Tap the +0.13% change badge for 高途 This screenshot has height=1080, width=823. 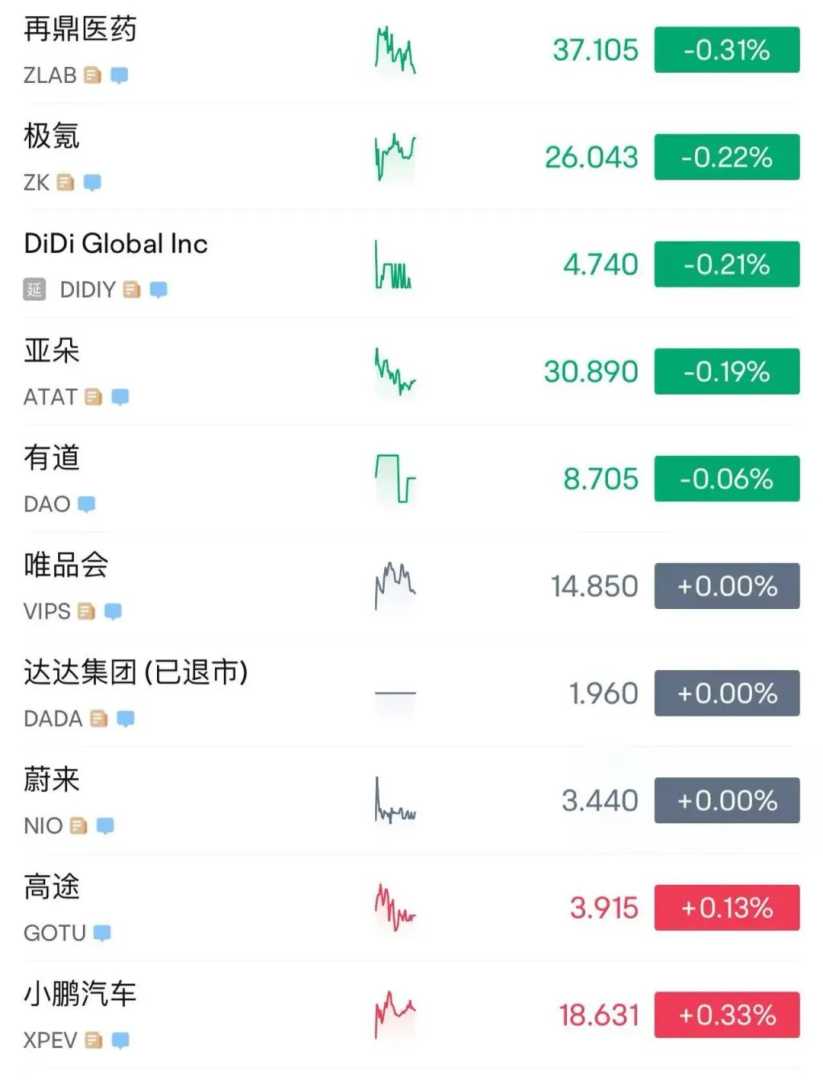pos(727,908)
